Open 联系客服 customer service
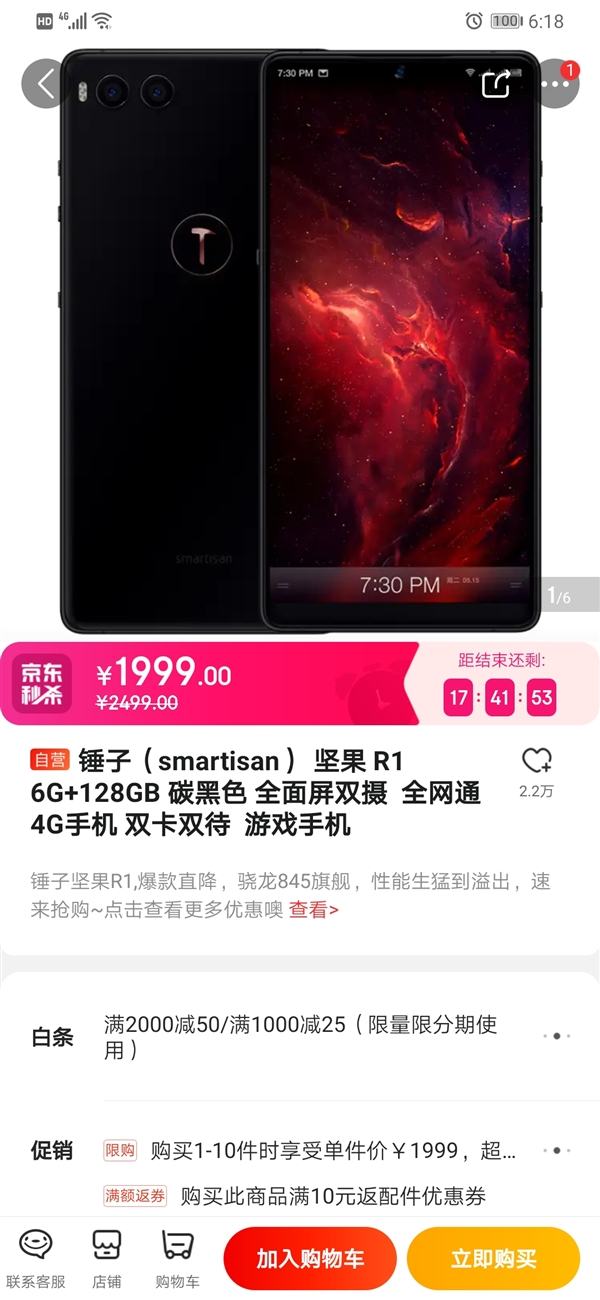600x1300 pixels. (36, 1257)
